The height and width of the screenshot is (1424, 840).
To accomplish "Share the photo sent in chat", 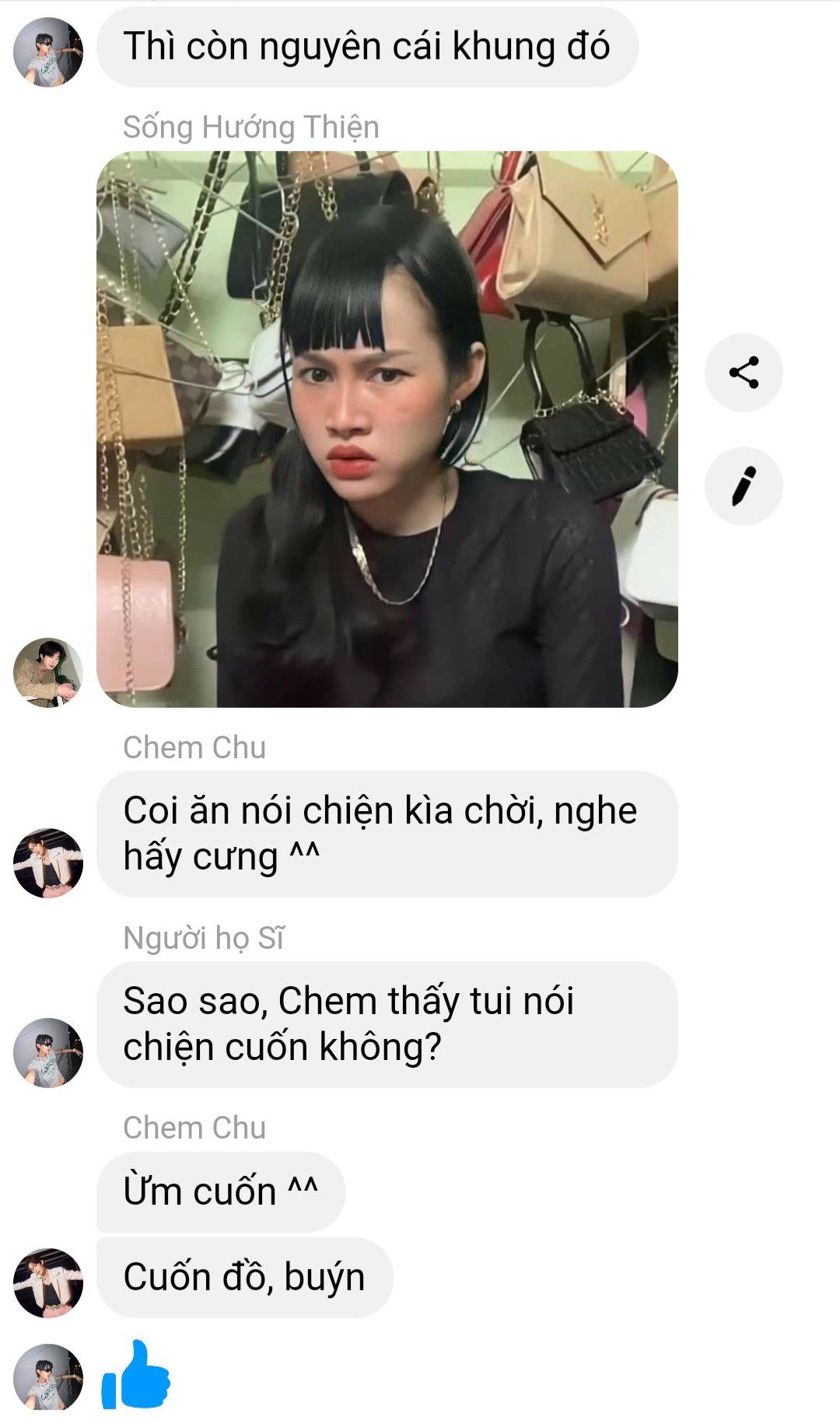I will pos(744,373).
